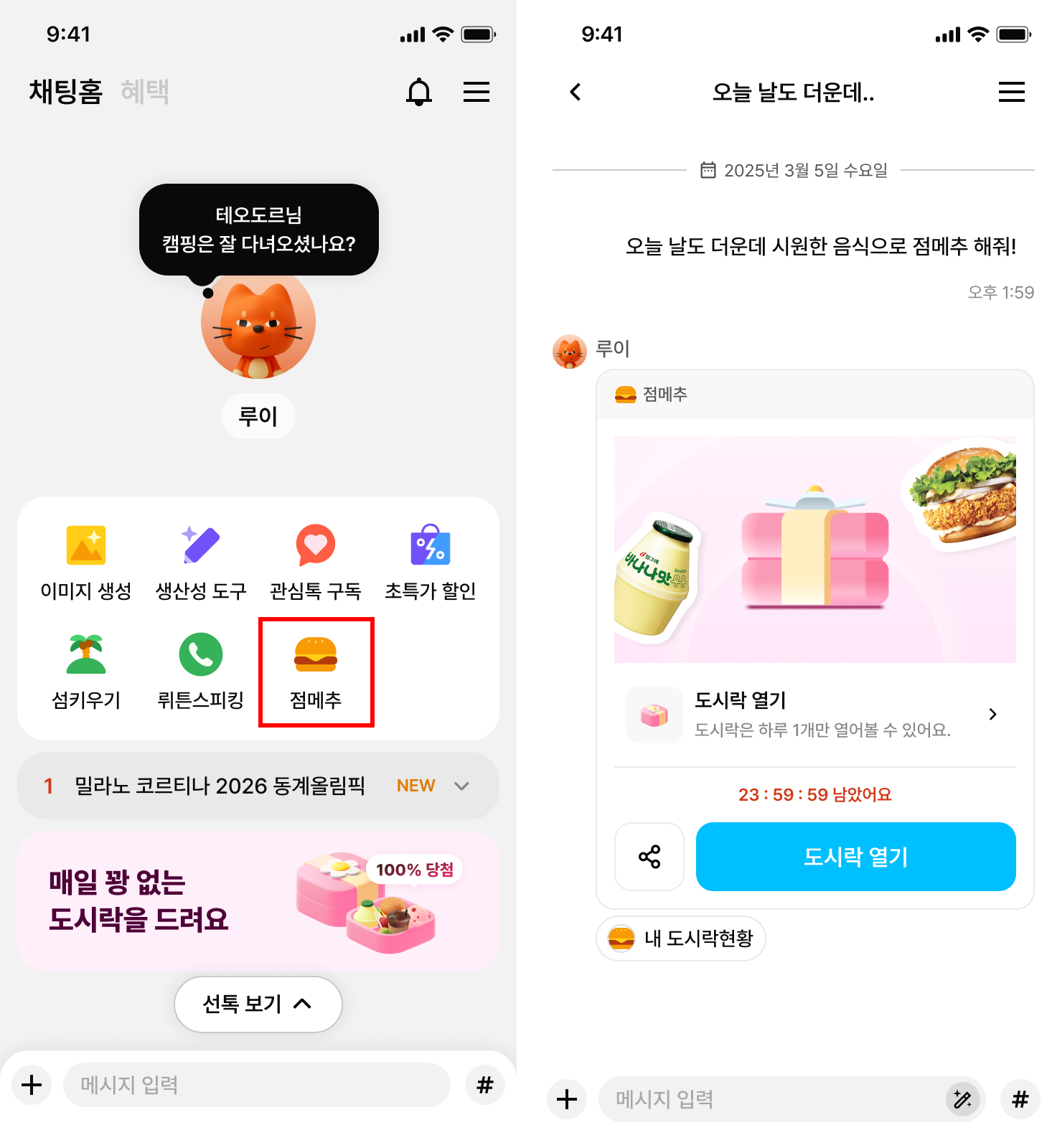Tap the 점메추 burger shortcut
This screenshot has height=1148, width=1052.
click(316, 672)
